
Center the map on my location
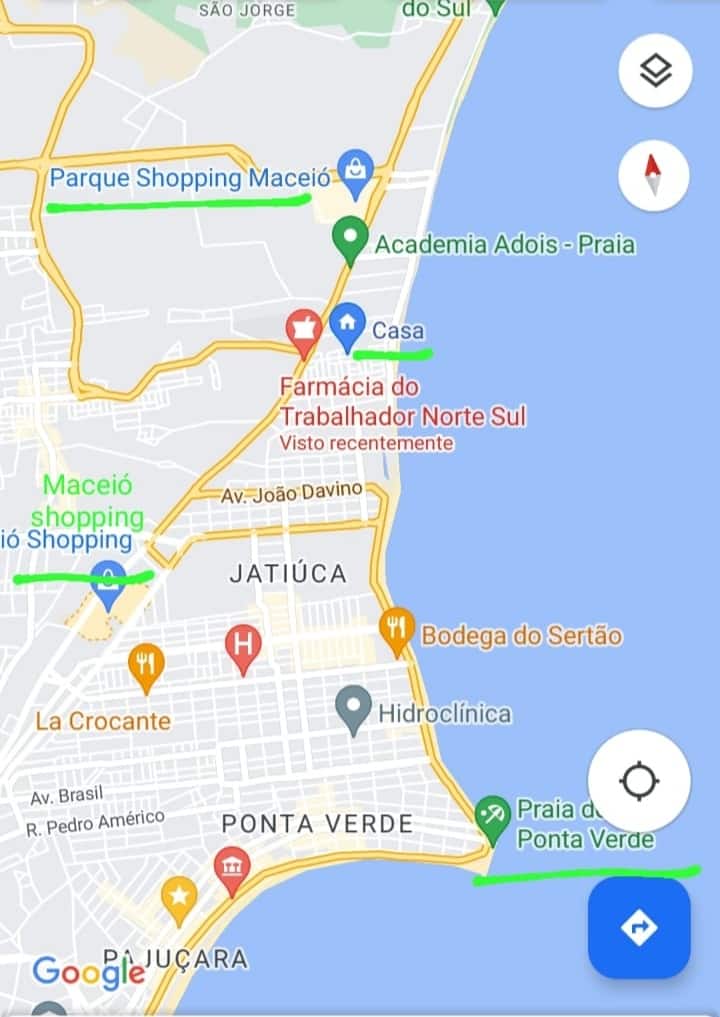(x=639, y=781)
